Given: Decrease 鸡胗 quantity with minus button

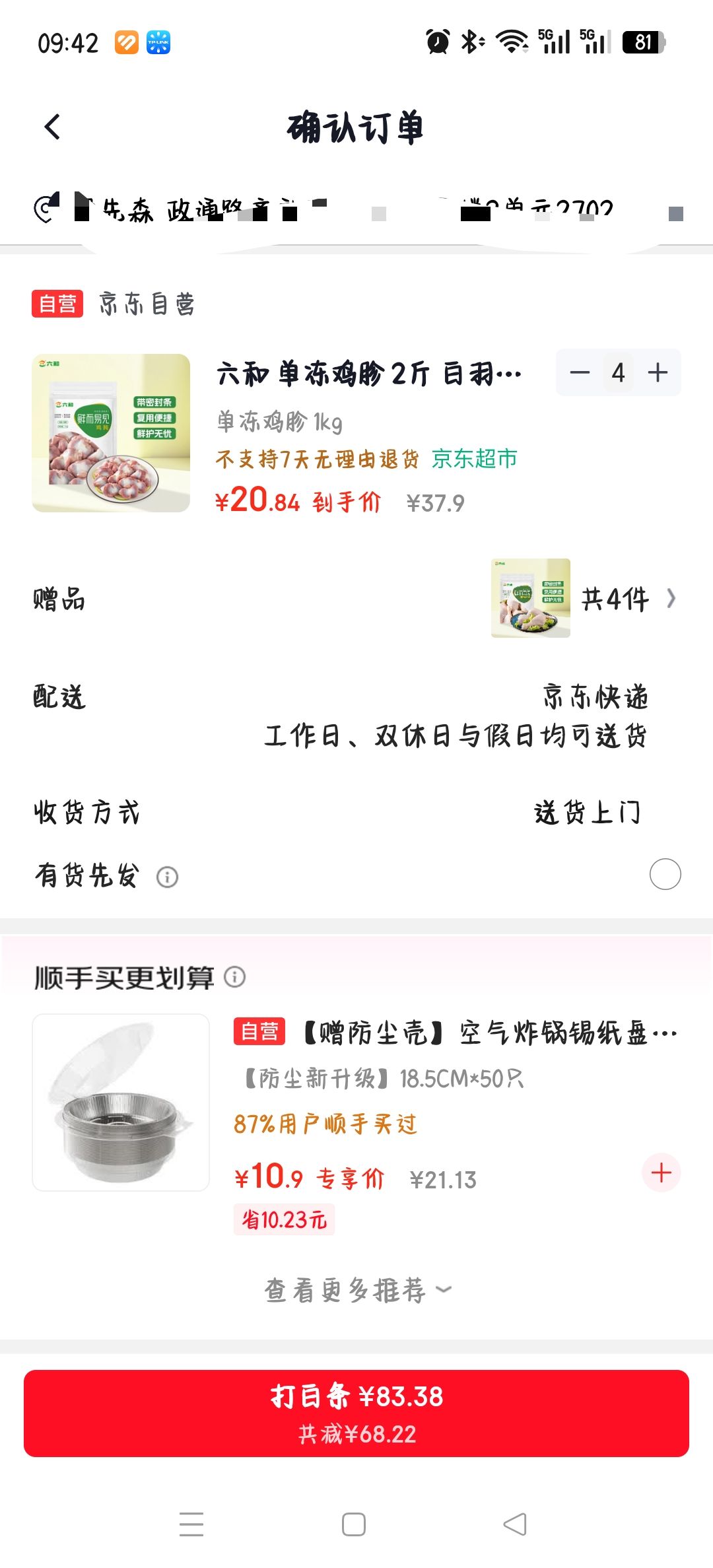Looking at the screenshot, I should pyautogui.click(x=580, y=372).
